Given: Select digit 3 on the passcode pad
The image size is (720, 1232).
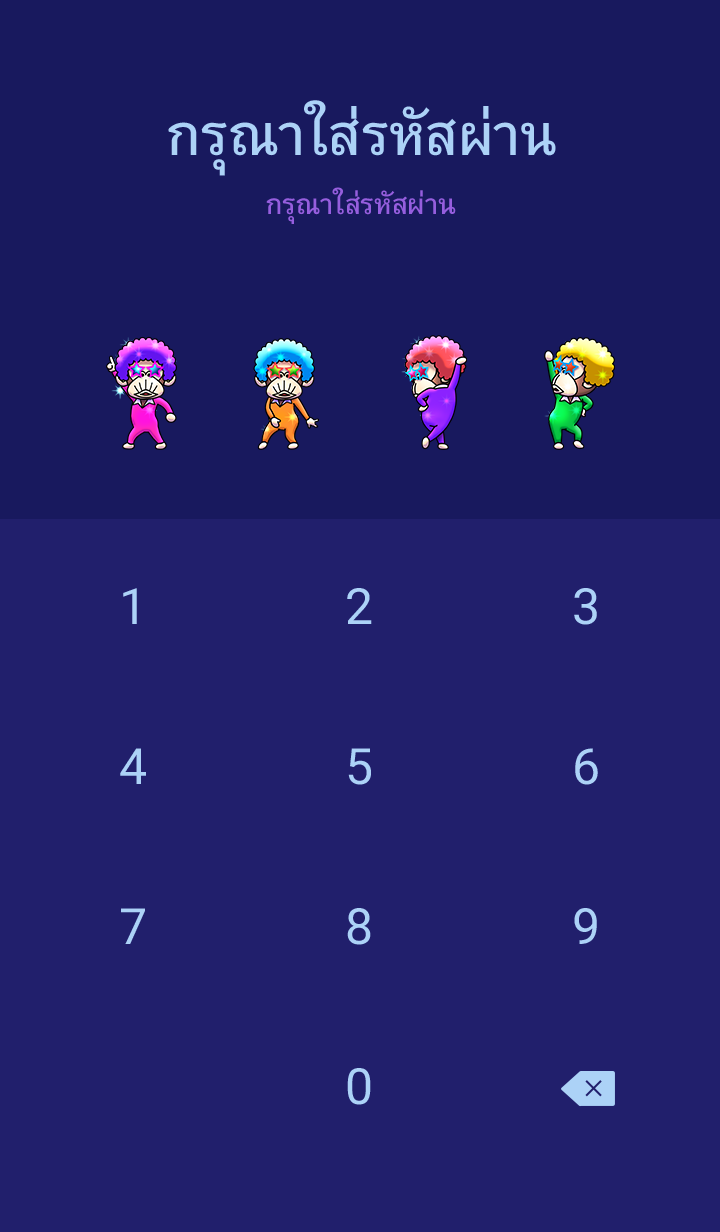Looking at the screenshot, I should [585, 607].
